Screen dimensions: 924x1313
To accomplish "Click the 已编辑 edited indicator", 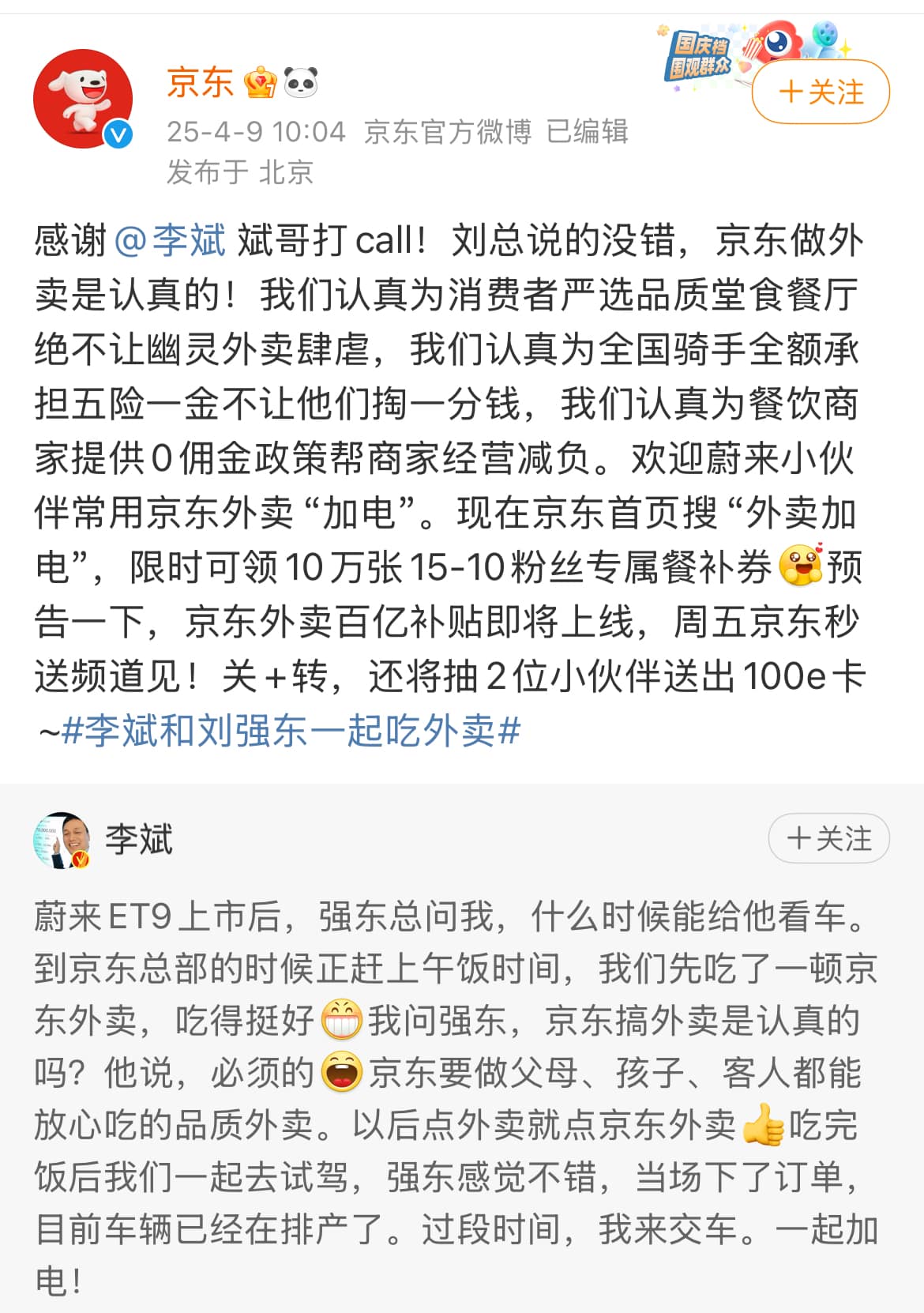I will (588, 134).
